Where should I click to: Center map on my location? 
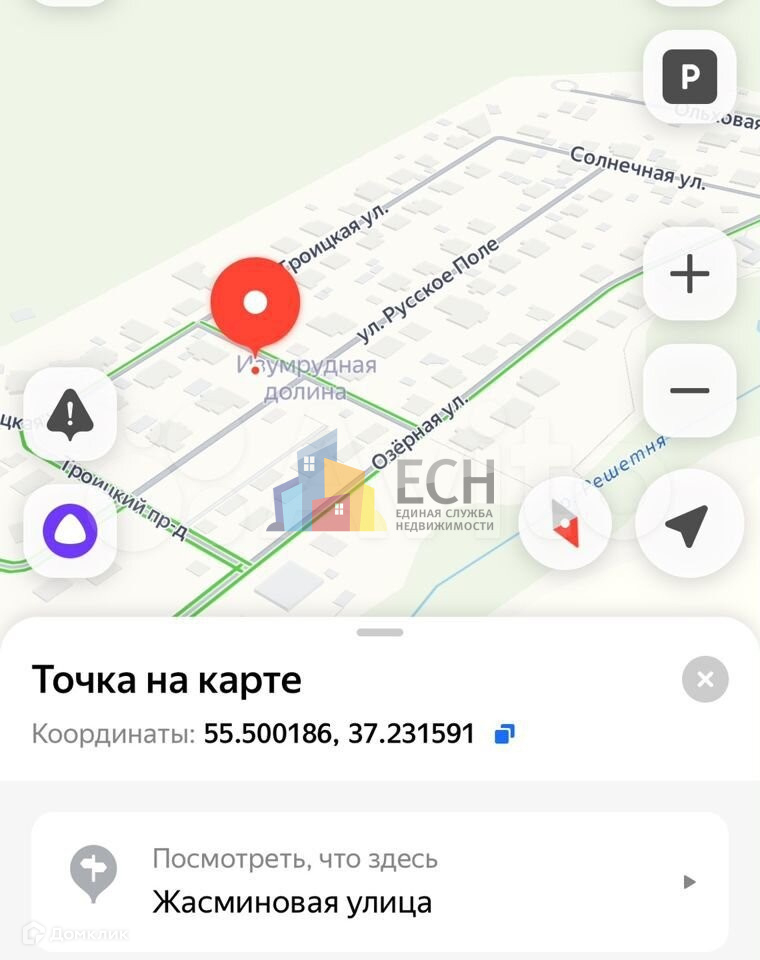click(x=688, y=524)
